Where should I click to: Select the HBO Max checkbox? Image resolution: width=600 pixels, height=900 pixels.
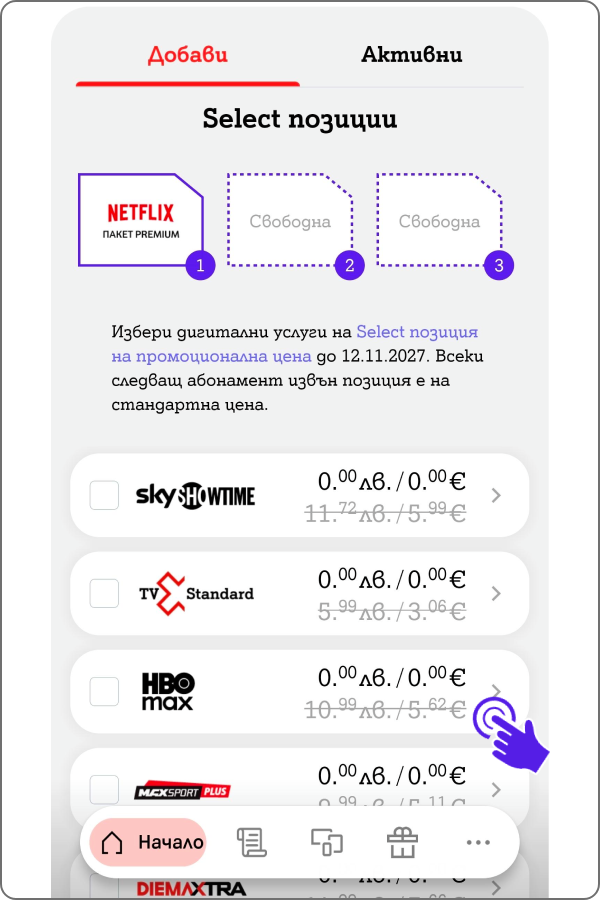(x=104, y=691)
